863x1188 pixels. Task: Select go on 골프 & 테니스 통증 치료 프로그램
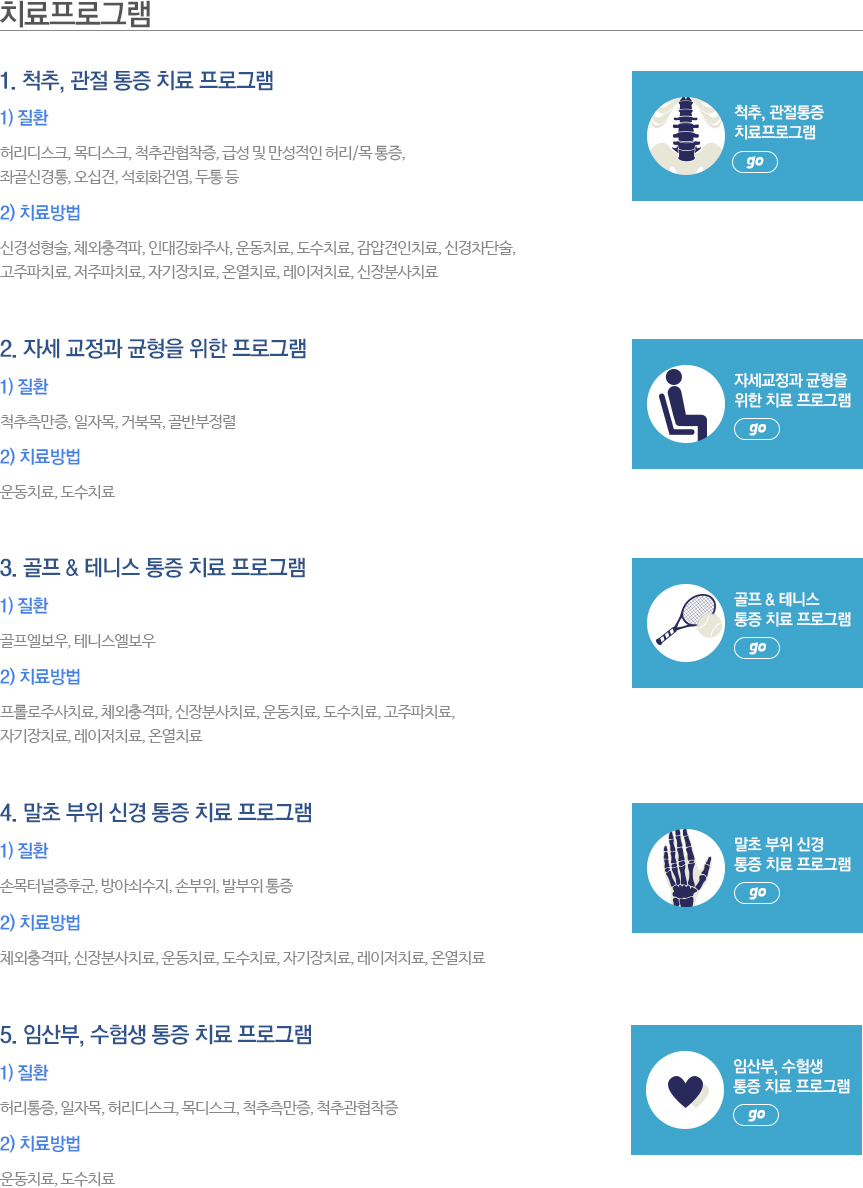coord(756,648)
